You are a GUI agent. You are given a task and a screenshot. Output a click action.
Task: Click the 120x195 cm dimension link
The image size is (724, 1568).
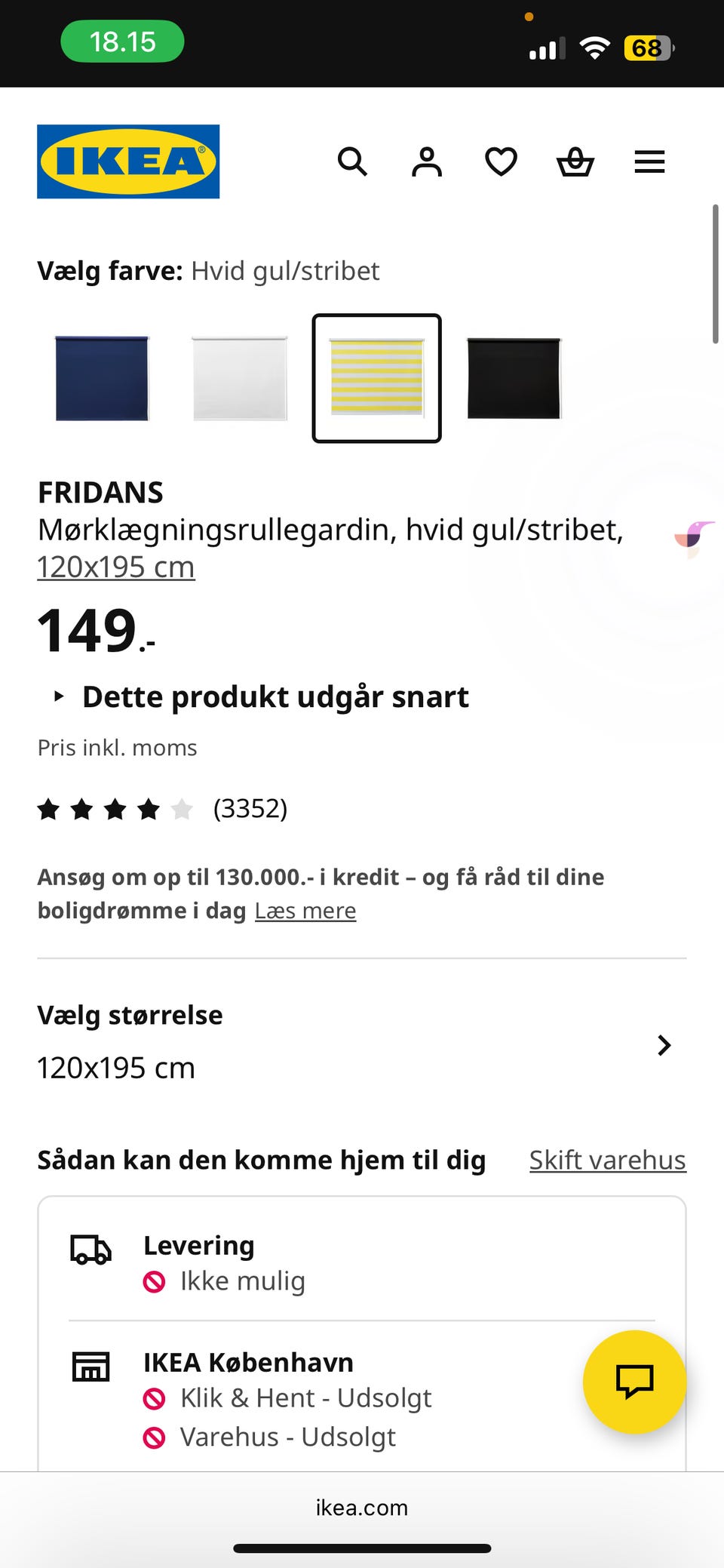[x=116, y=566]
